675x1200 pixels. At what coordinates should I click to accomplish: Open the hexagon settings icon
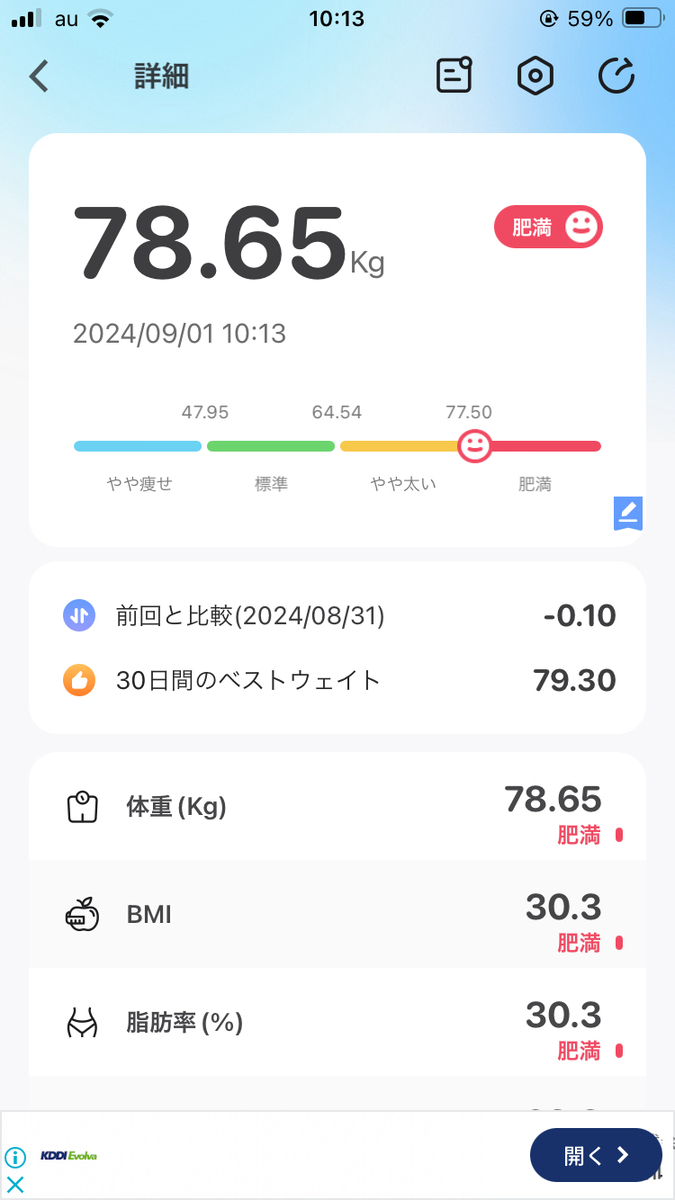536,76
